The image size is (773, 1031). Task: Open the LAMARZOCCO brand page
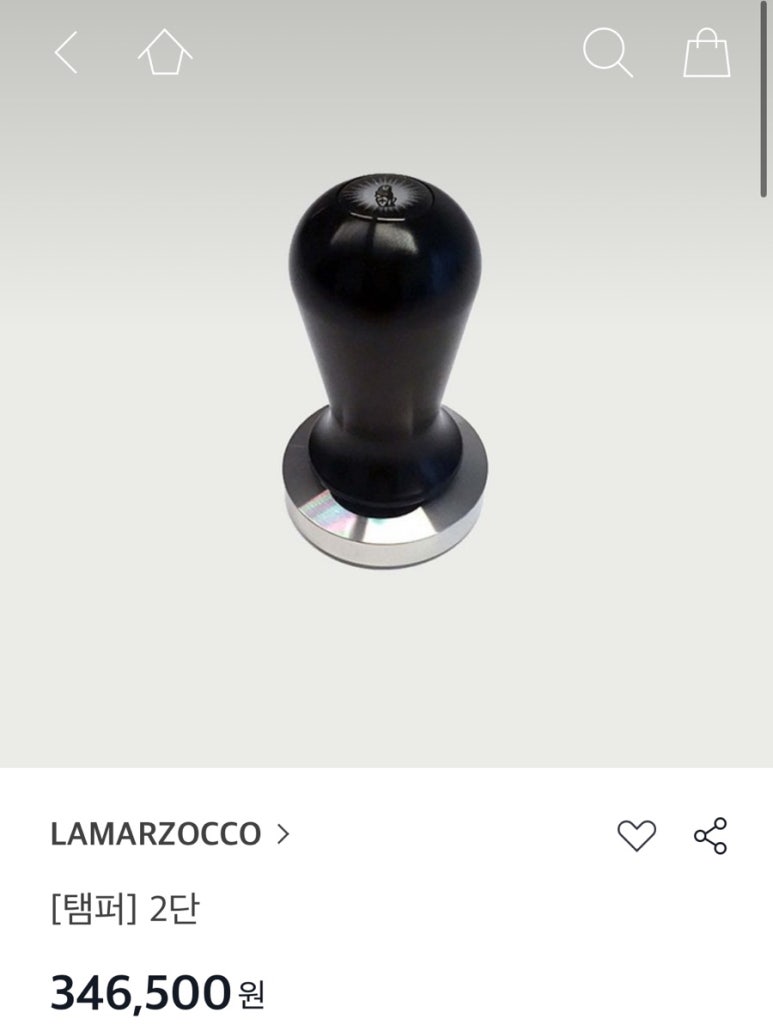[x=170, y=833]
